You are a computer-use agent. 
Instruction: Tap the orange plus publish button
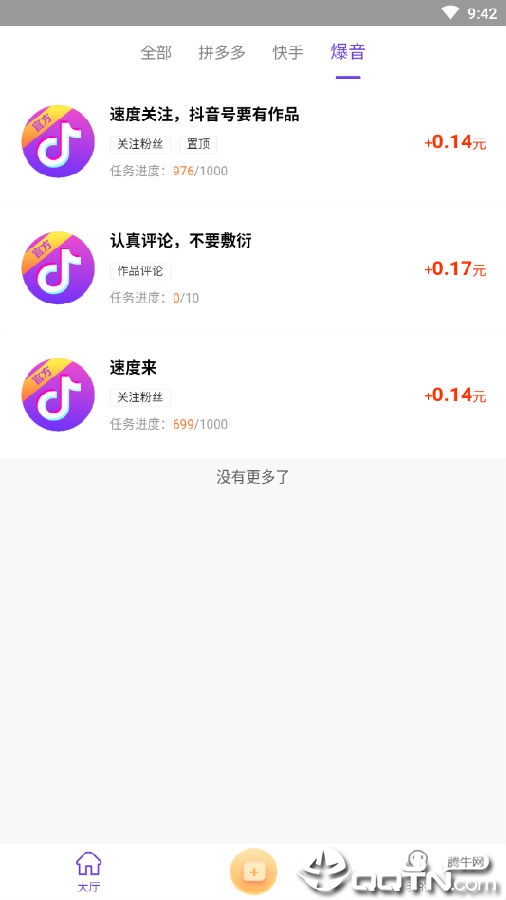coord(253,872)
